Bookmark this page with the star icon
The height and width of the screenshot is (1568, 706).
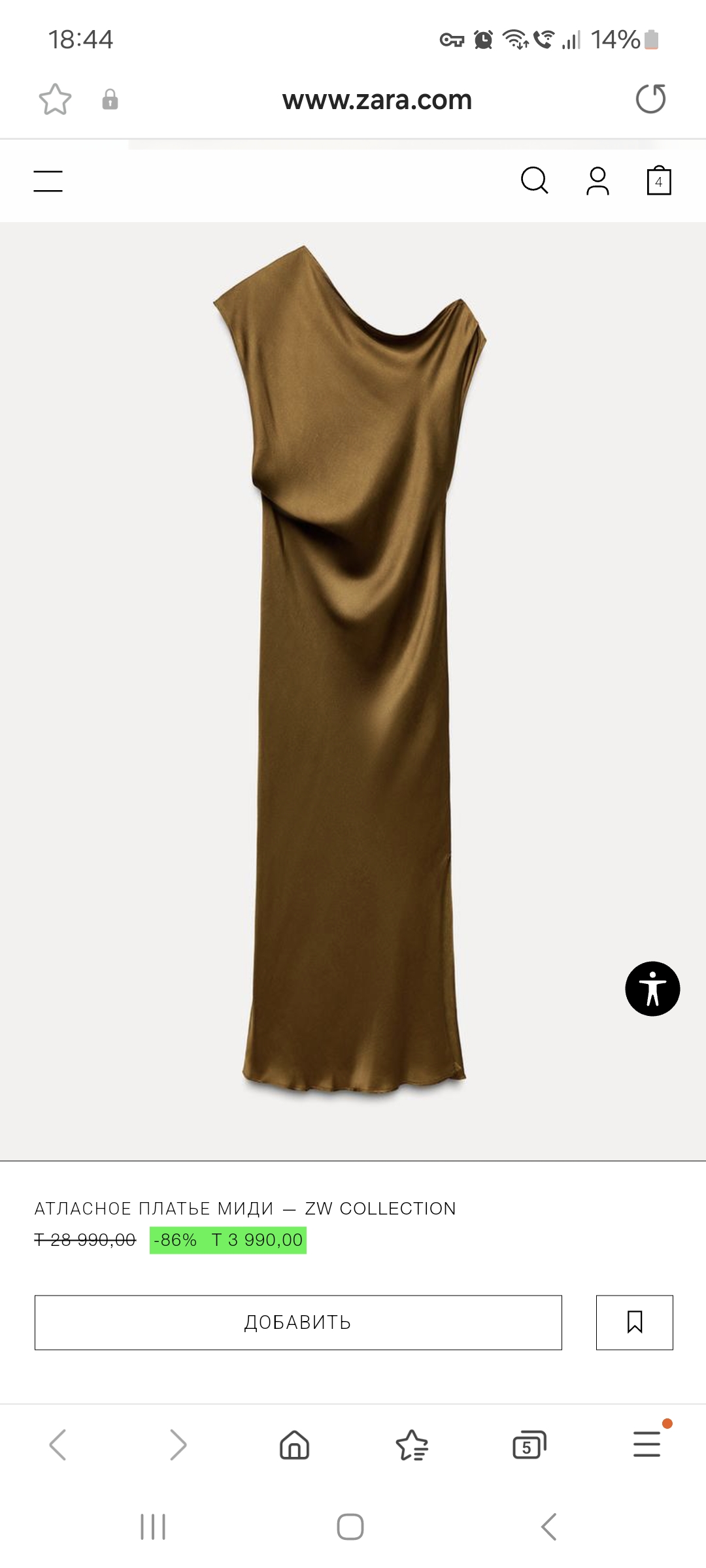(55, 99)
